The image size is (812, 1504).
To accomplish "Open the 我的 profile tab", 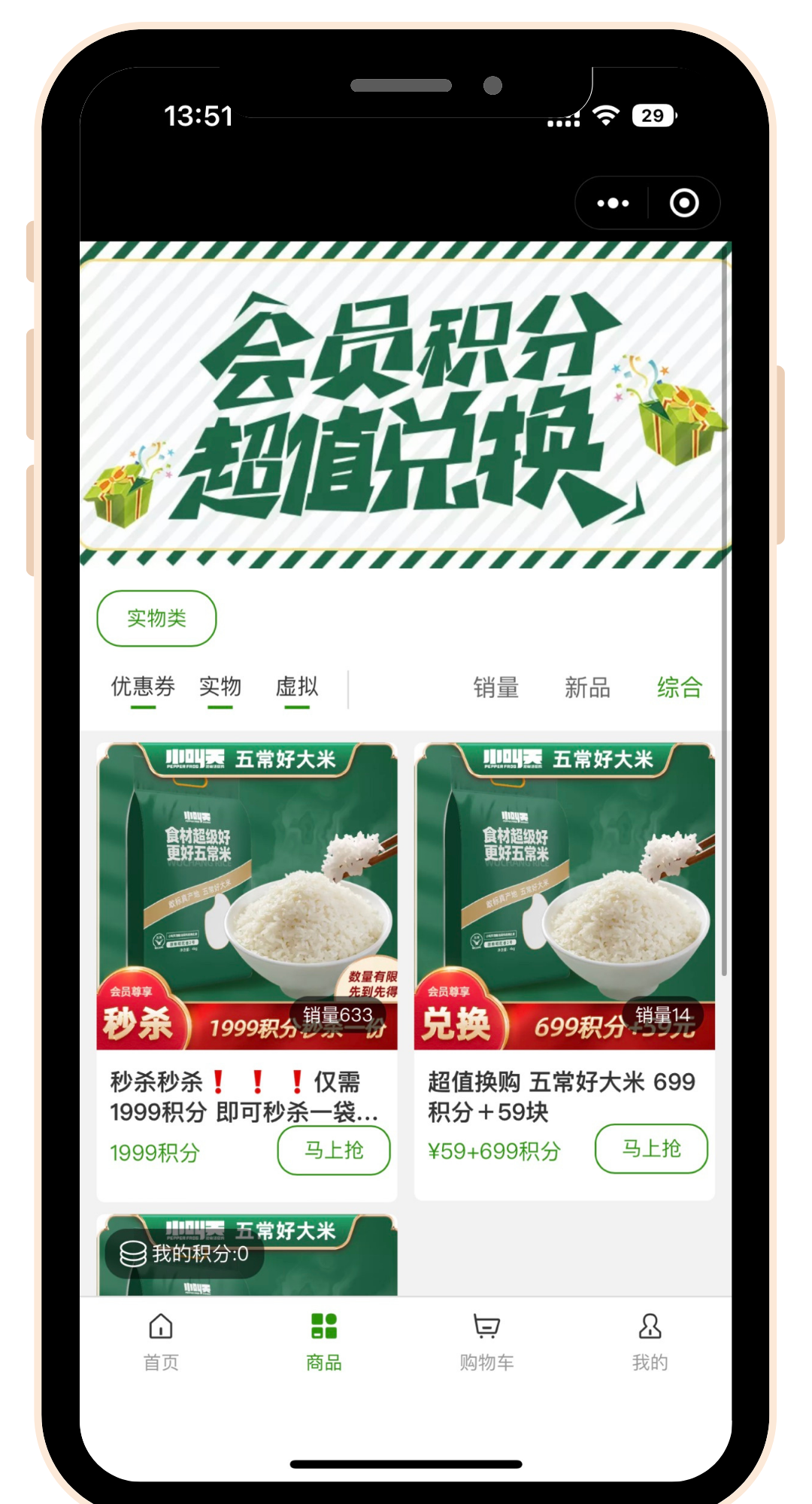I will [650, 1342].
